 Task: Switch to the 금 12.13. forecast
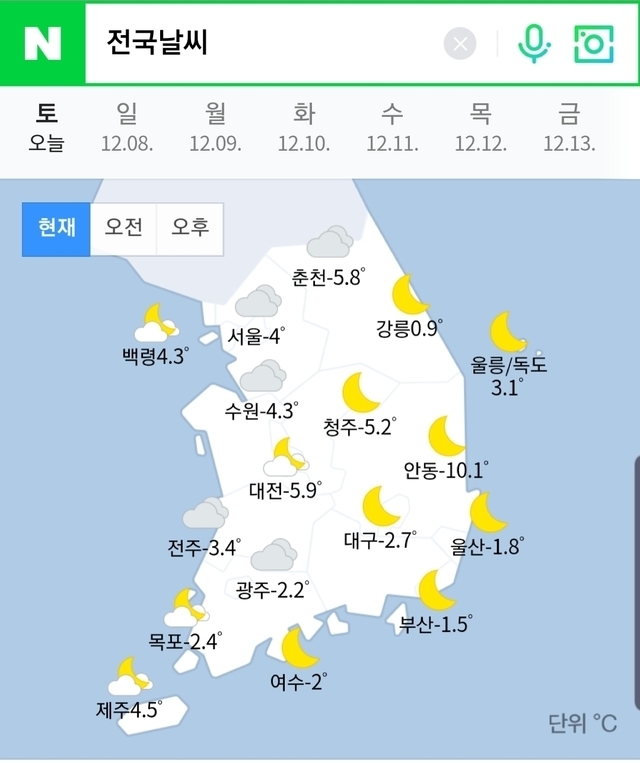[x=569, y=127]
